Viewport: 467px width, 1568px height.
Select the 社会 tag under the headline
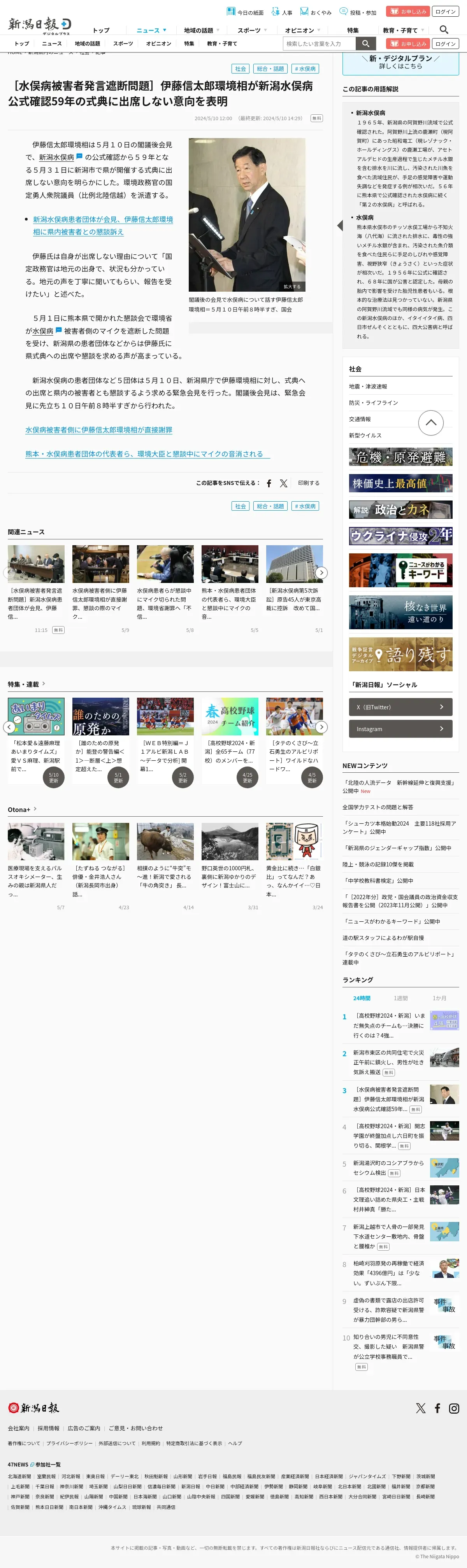tap(241, 69)
